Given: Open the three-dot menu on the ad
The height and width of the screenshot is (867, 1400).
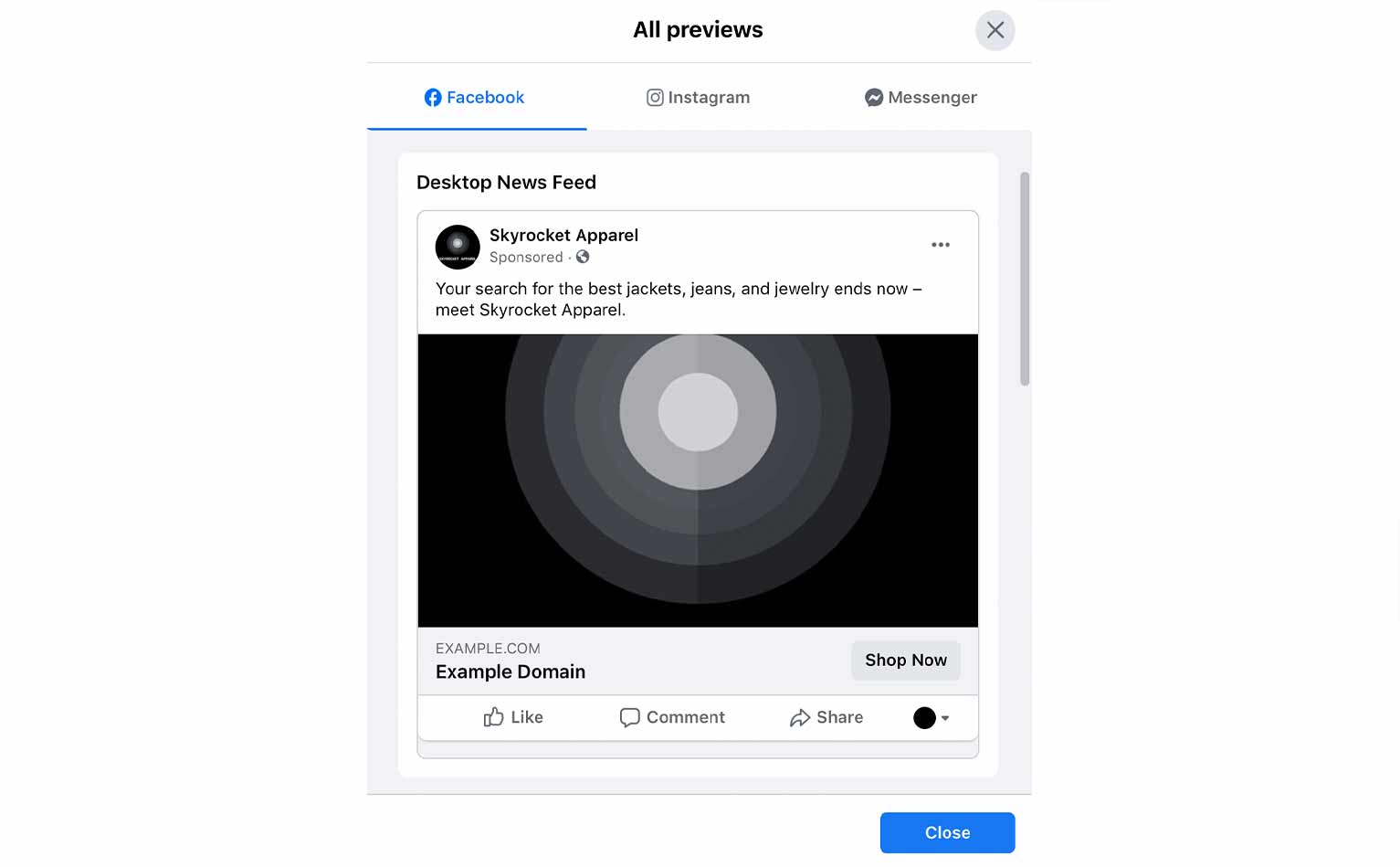Looking at the screenshot, I should pyautogui.click(x=940, y=245).
